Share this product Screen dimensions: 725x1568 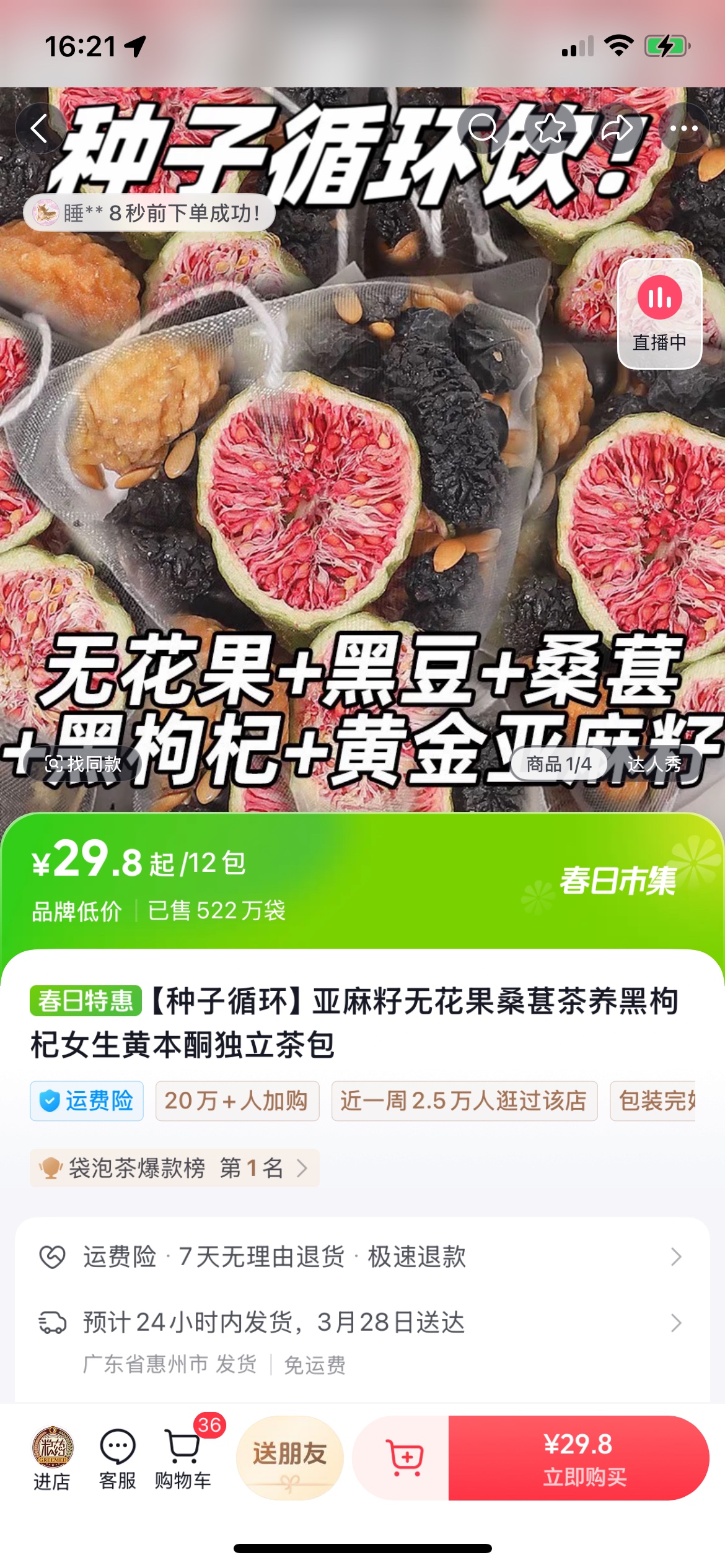(x=617, y=129)
